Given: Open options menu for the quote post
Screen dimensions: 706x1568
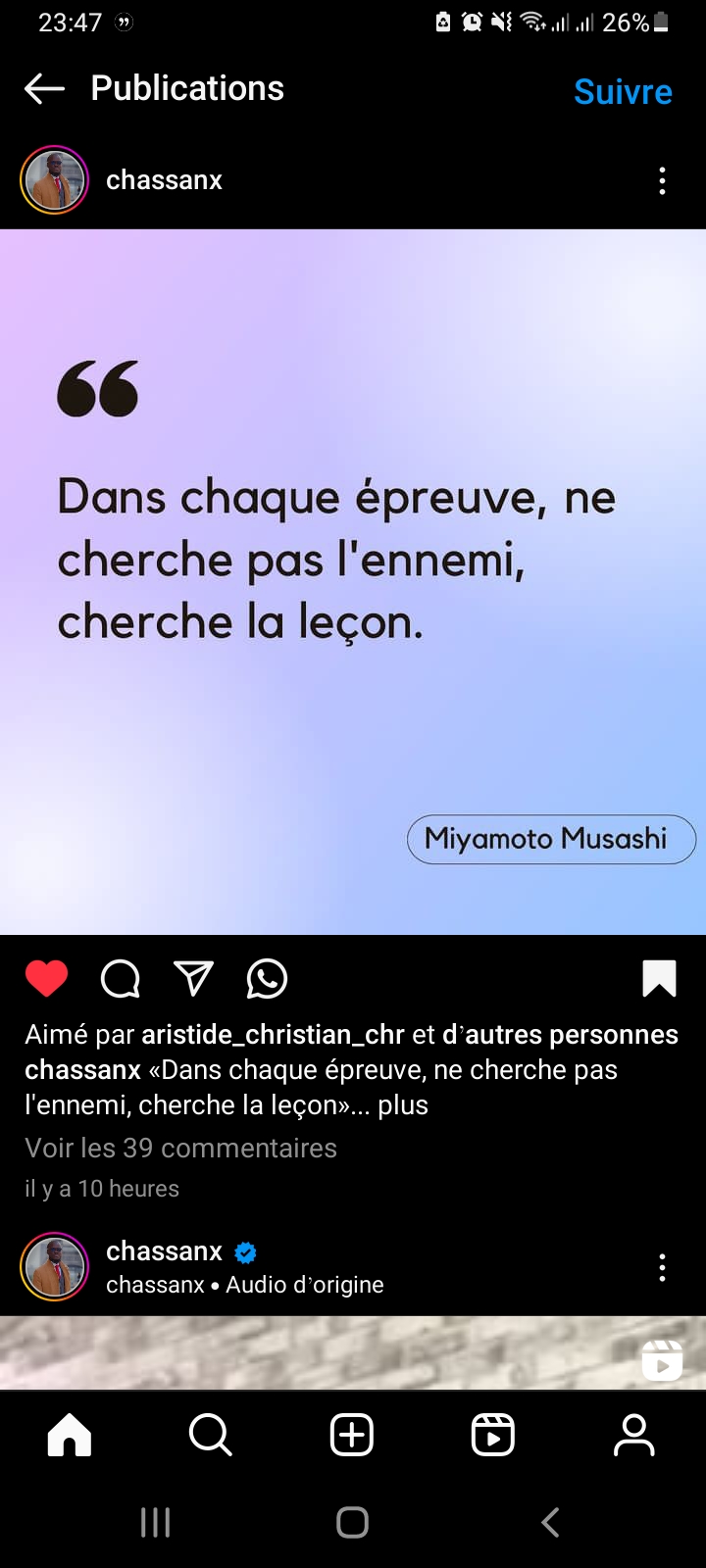Looking at the screenshot, I should [x=663, y=180].
